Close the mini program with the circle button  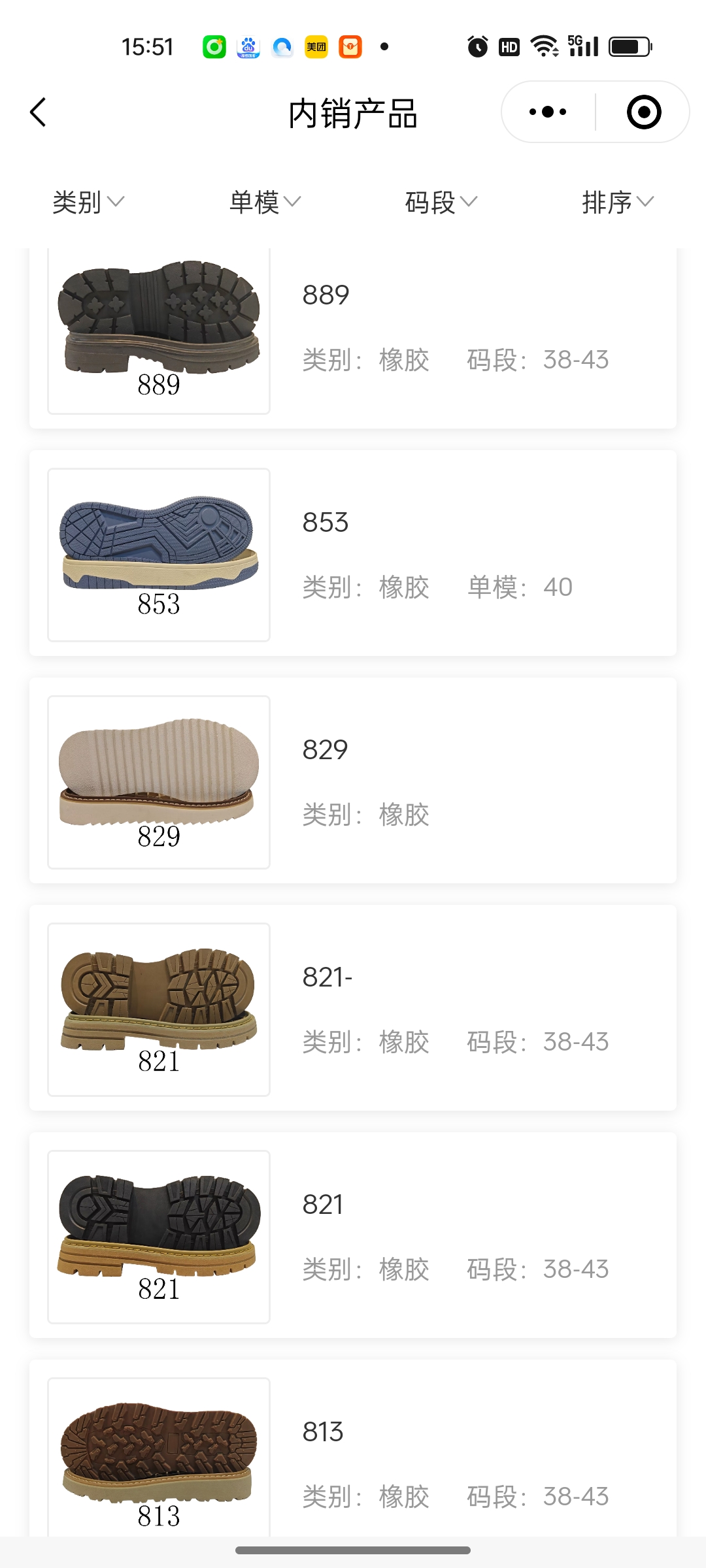click(x=643, y=112)
